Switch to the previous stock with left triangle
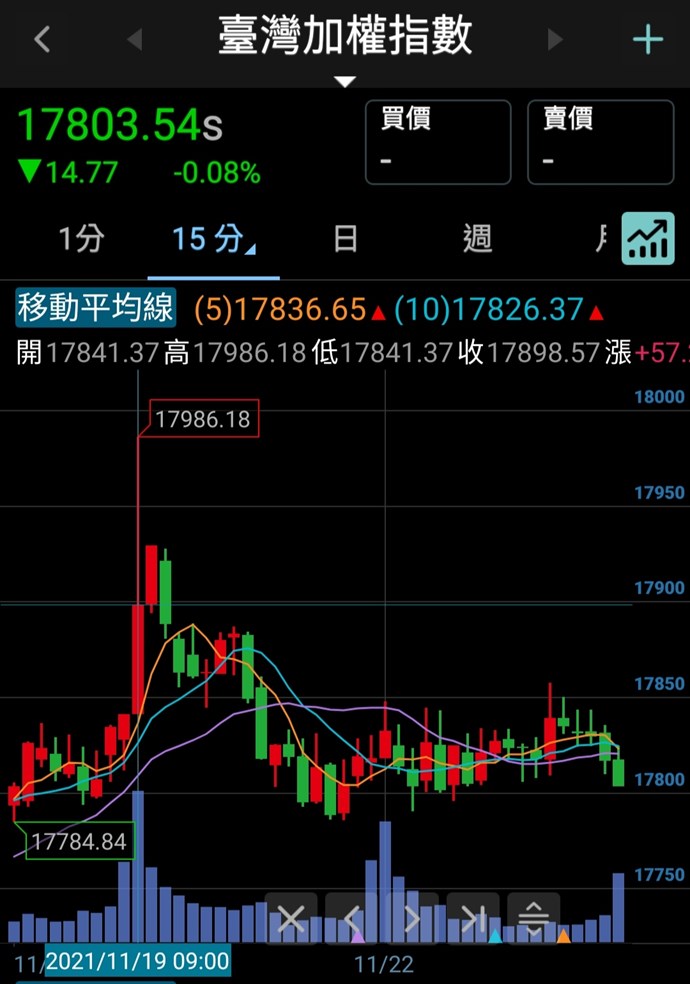Screen dimensions: 690x984 pyautogui.click(x=134, y=40)
